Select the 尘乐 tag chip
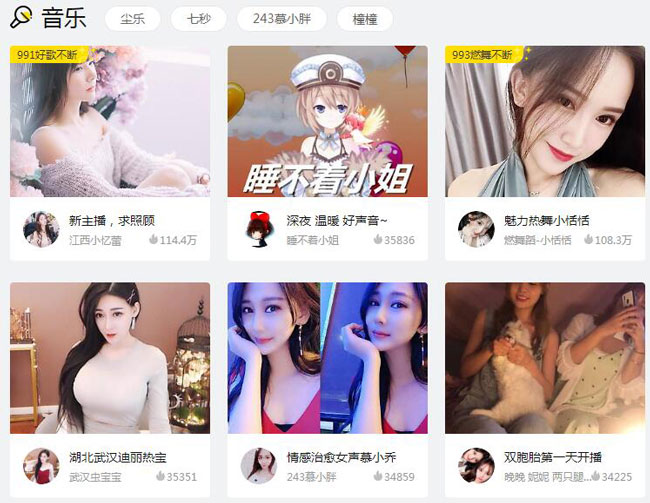This screenshot has height=503, width=650. (133, 19)
